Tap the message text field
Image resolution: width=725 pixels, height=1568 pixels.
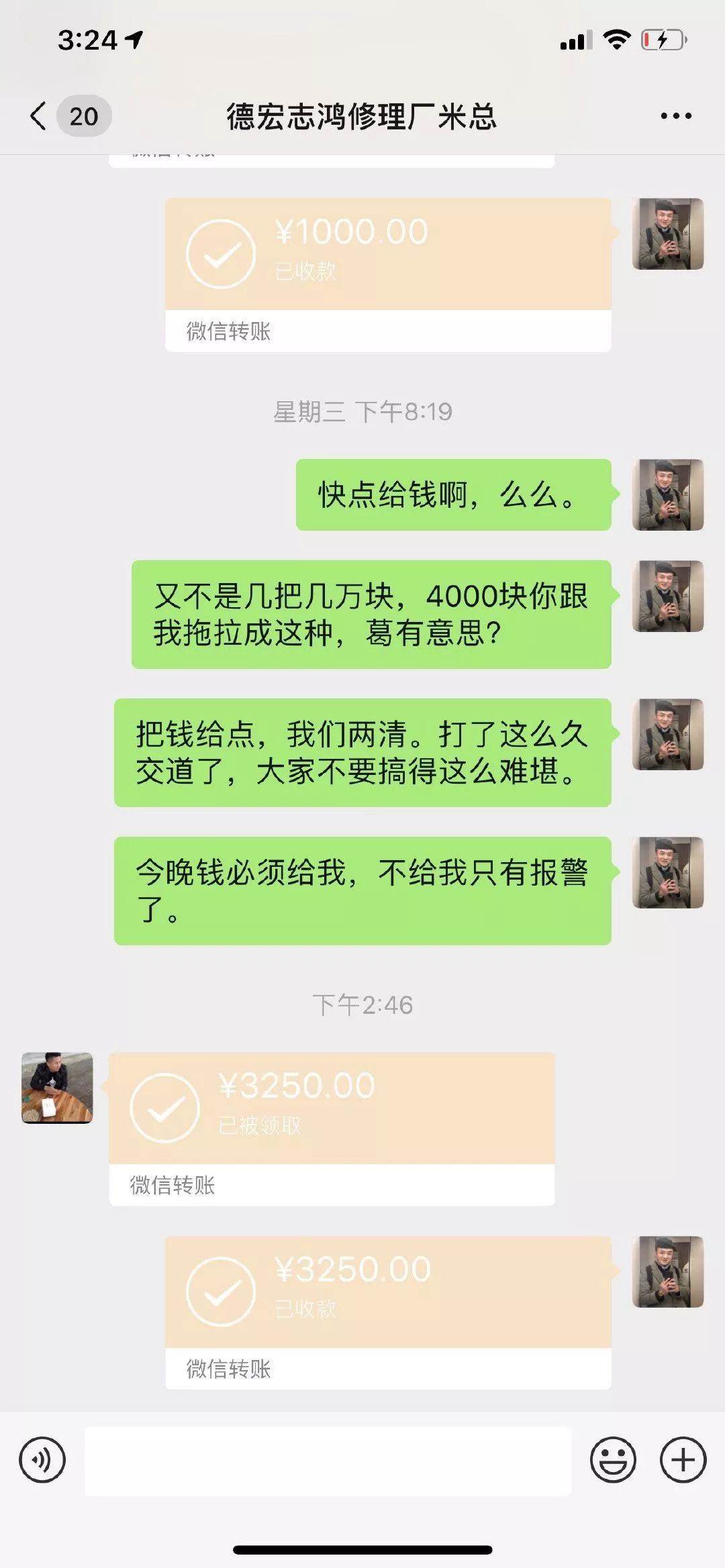328,1461
